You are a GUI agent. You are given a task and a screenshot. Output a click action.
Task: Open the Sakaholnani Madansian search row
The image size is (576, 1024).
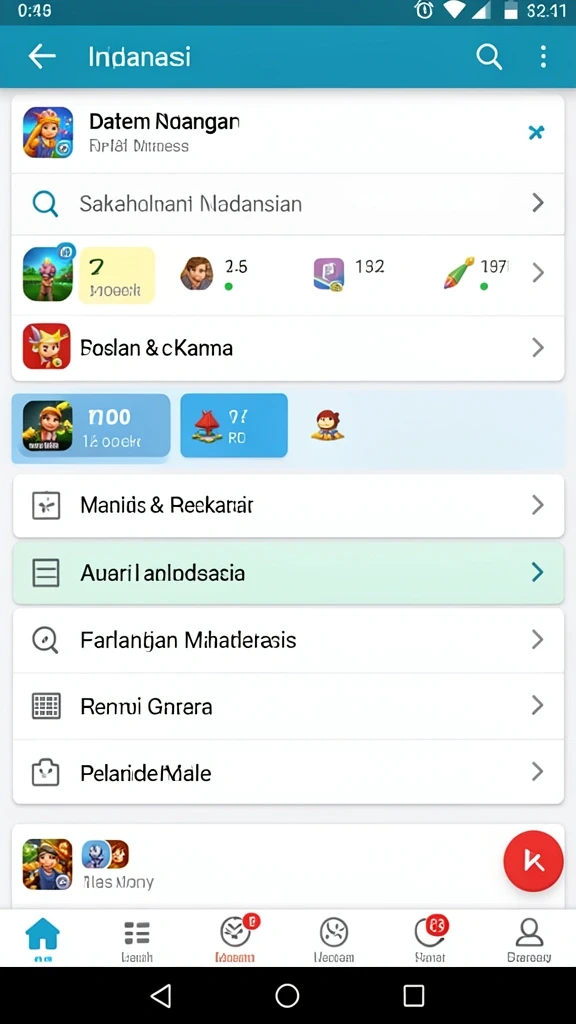click(x=288, y=204)
